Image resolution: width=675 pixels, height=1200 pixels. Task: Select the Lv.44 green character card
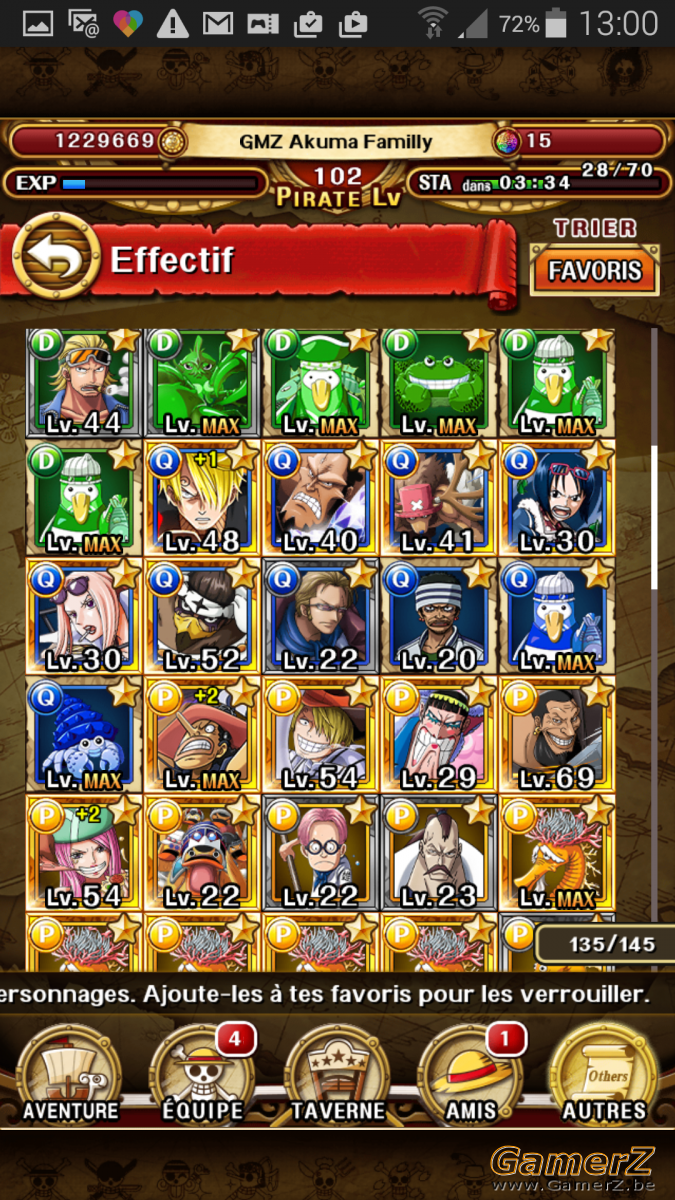[x=85, y=381]
